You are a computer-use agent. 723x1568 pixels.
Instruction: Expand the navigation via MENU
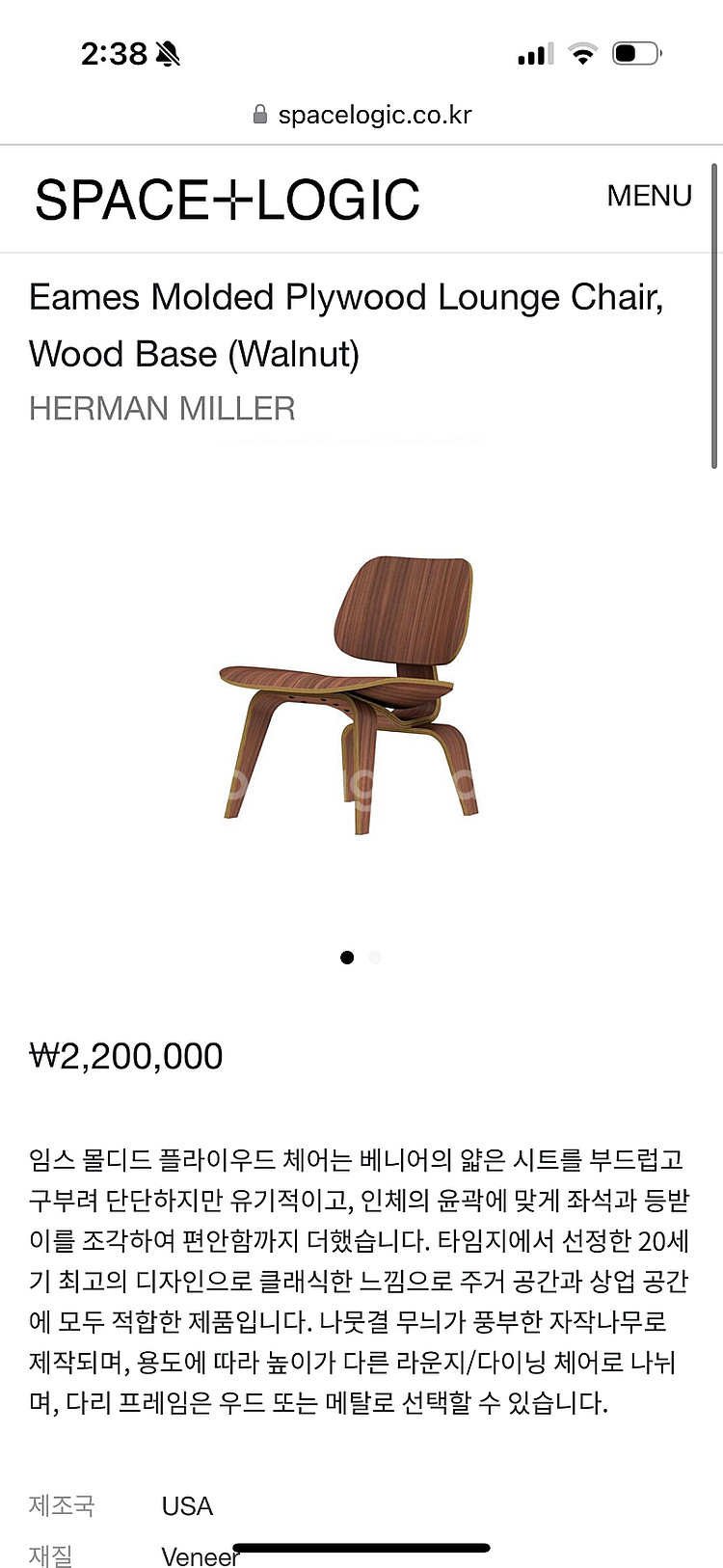(x=649, y=196)
